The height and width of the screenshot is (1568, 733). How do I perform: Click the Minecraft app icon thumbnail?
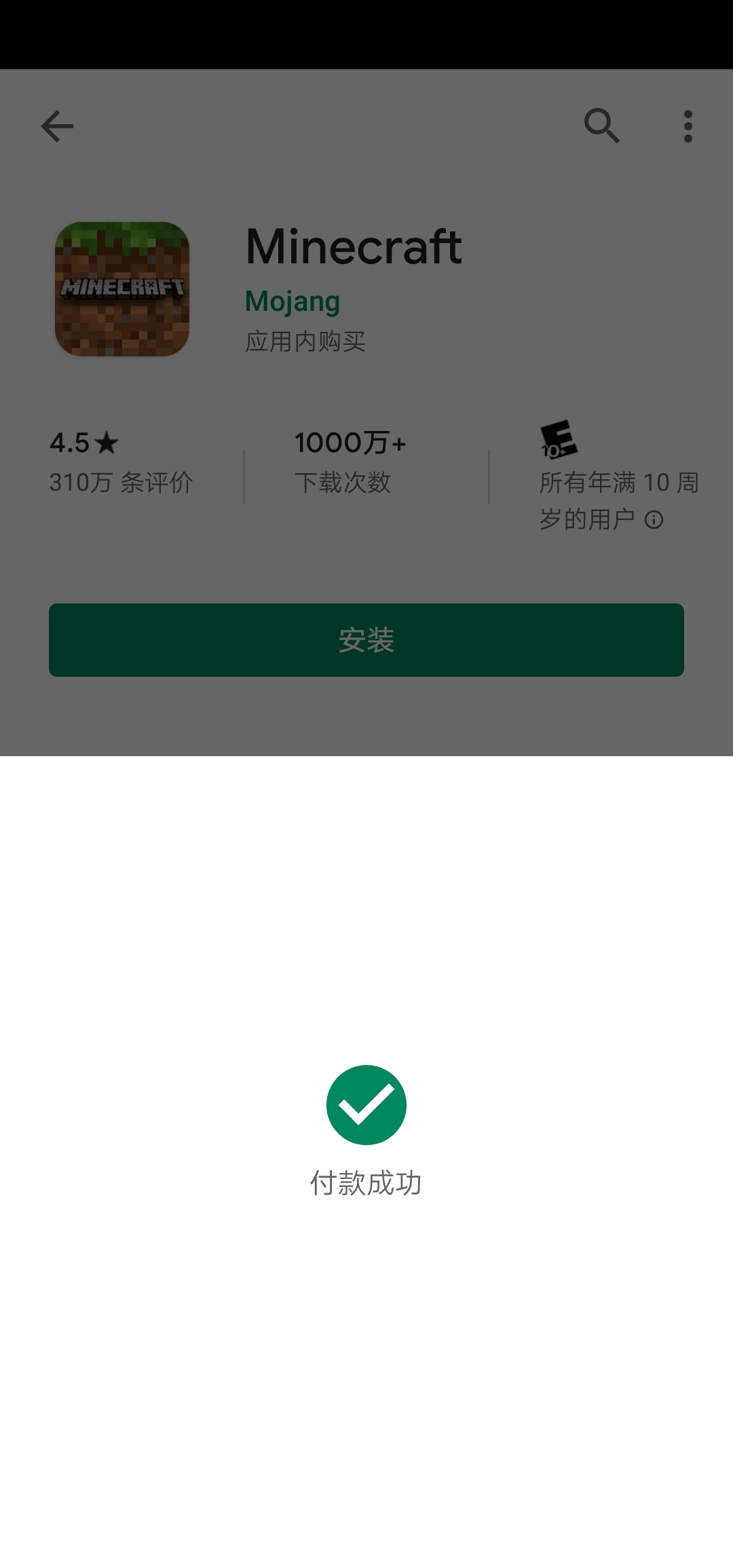(x=121, y=288)
